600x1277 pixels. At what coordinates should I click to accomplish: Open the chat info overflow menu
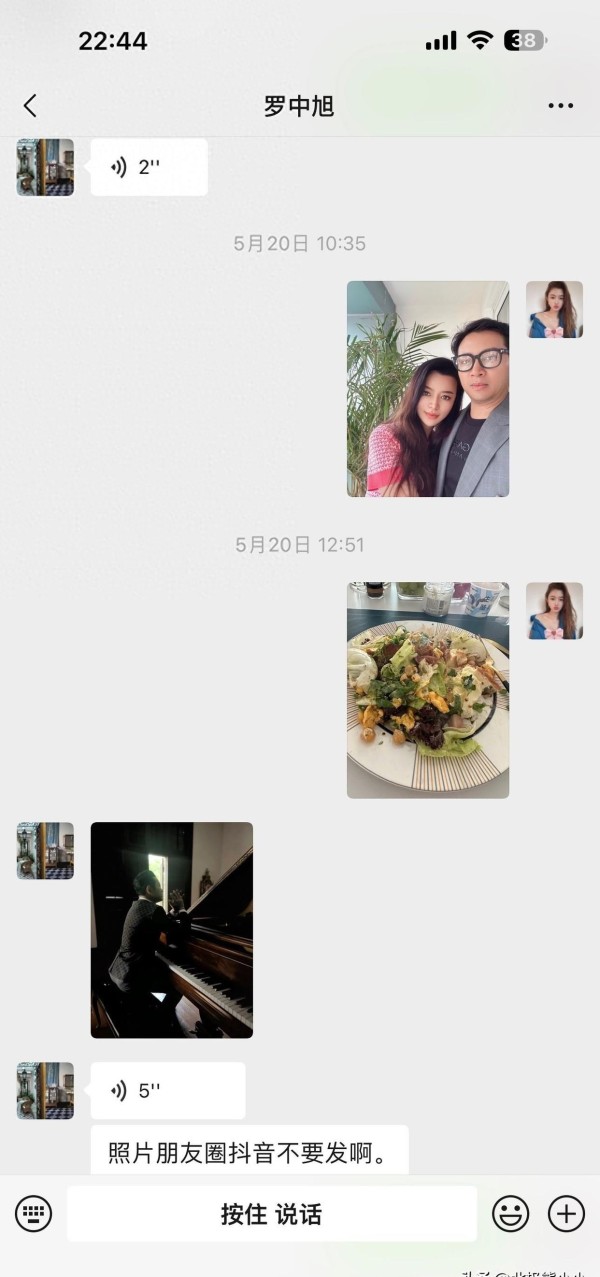(x=560, y=106)
